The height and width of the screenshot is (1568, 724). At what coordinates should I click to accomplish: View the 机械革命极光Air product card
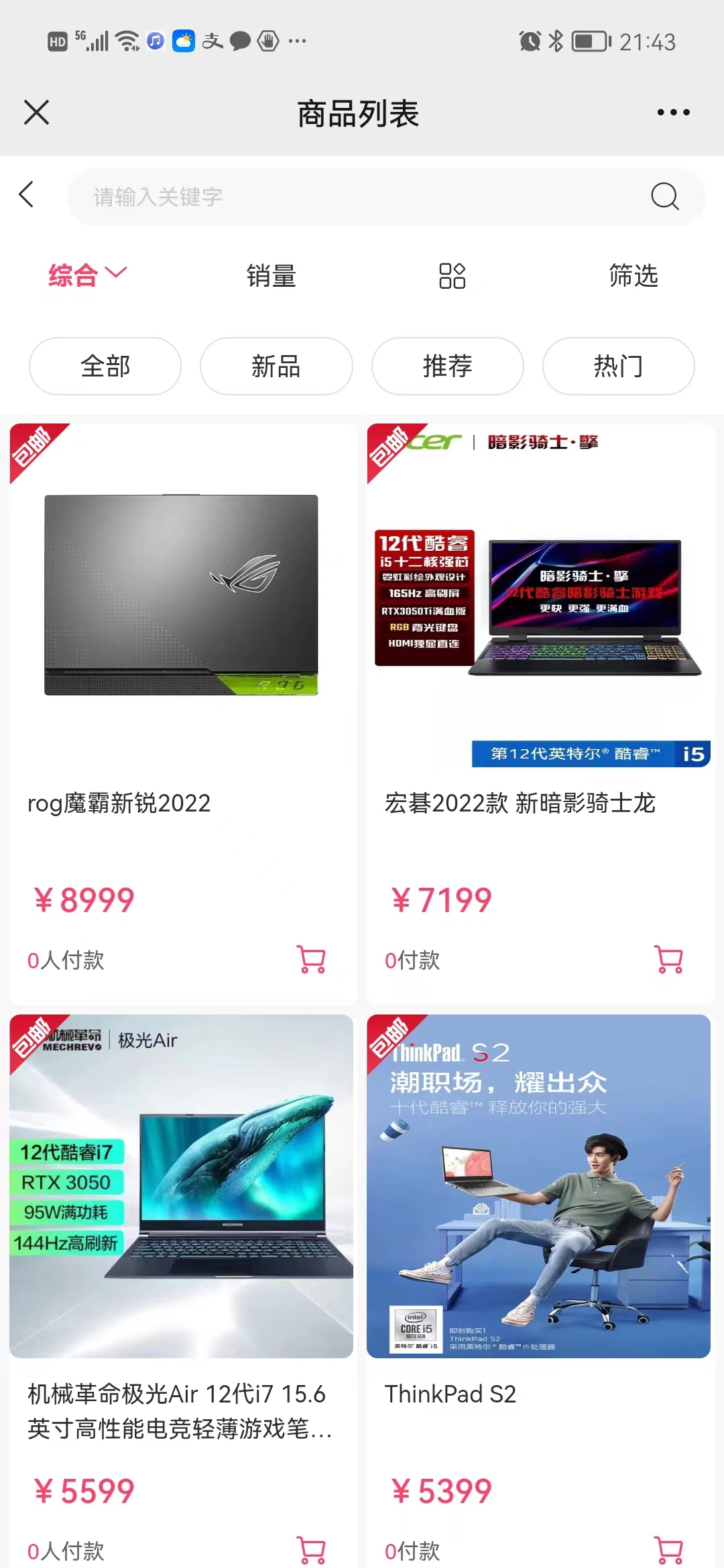click(x=181, y=1206)
